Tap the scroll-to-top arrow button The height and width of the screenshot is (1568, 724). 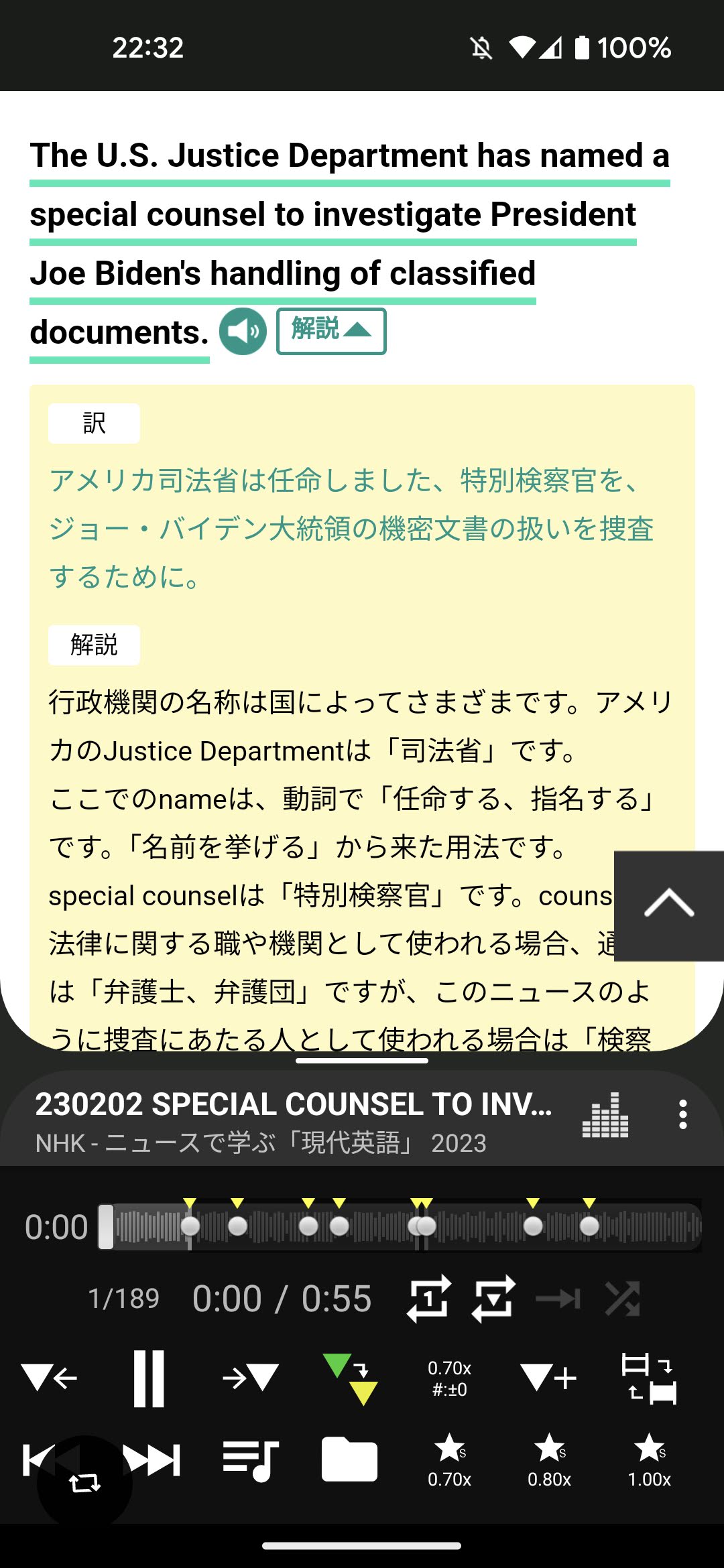[x=668, y=905]
